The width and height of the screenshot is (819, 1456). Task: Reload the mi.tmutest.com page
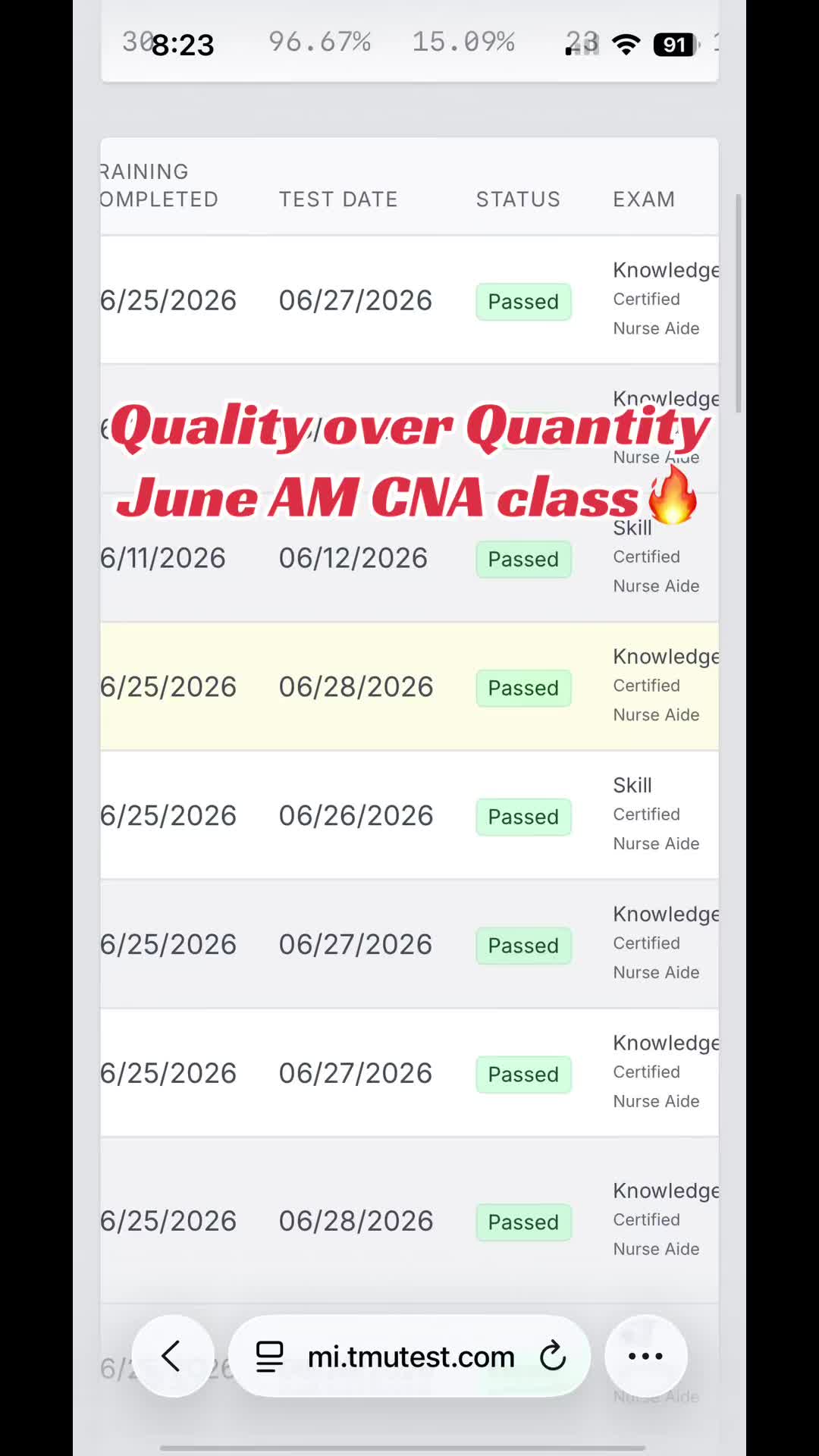(x=553, y=1356)
